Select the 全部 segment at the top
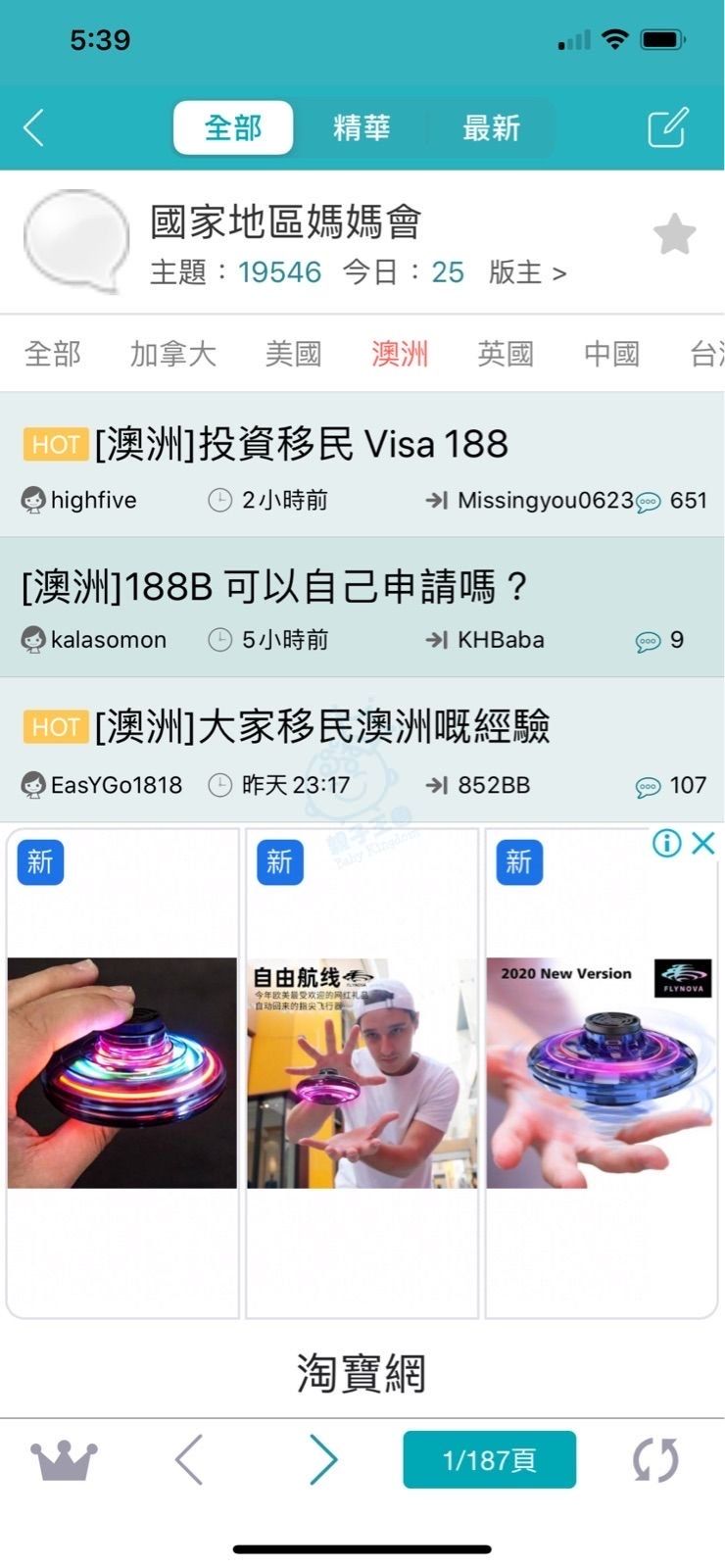The height and width of the screenshot is (1568, 725). pos(233,127)
